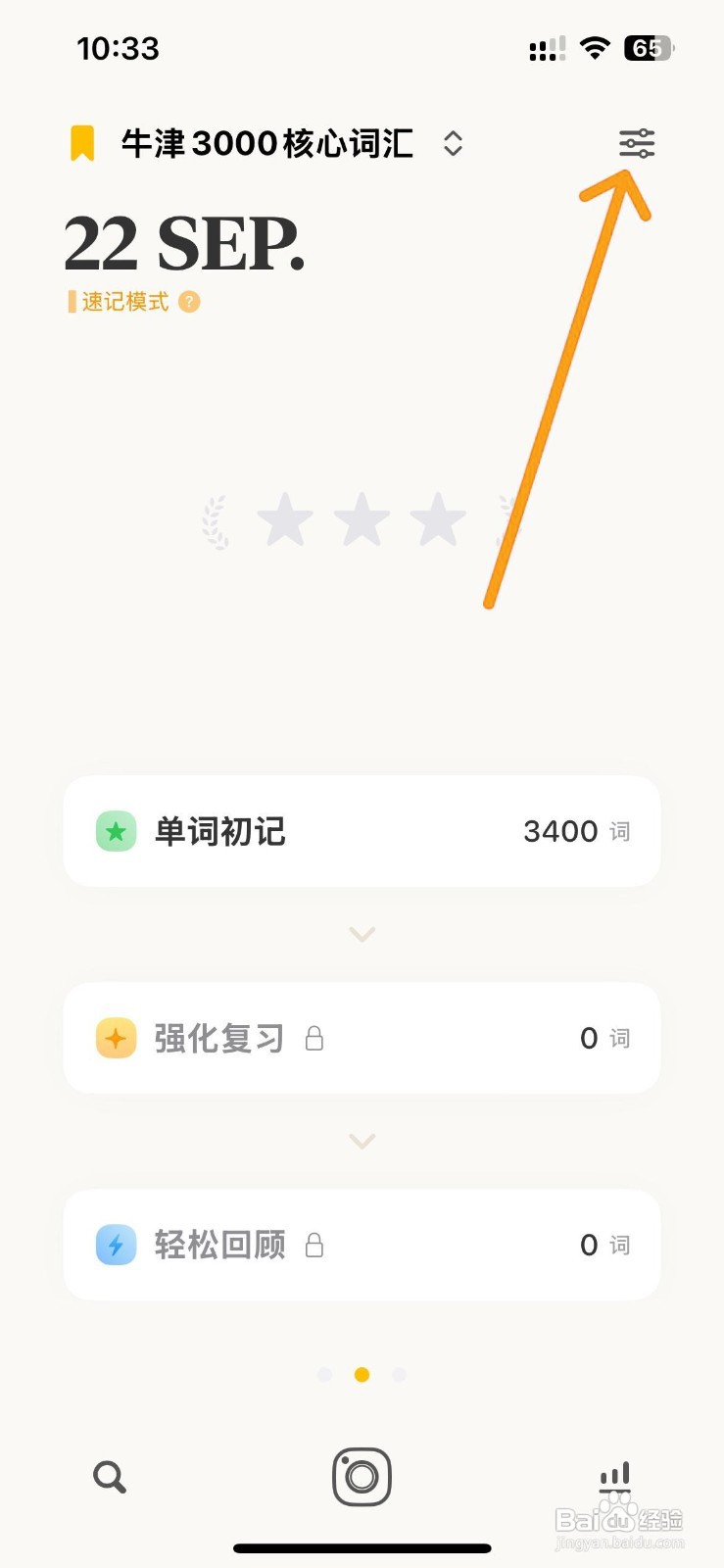724x1568 pixels.
Task: Tap the lock icon on the 轻松回顾 card
Action: [x=314, y=1245]
